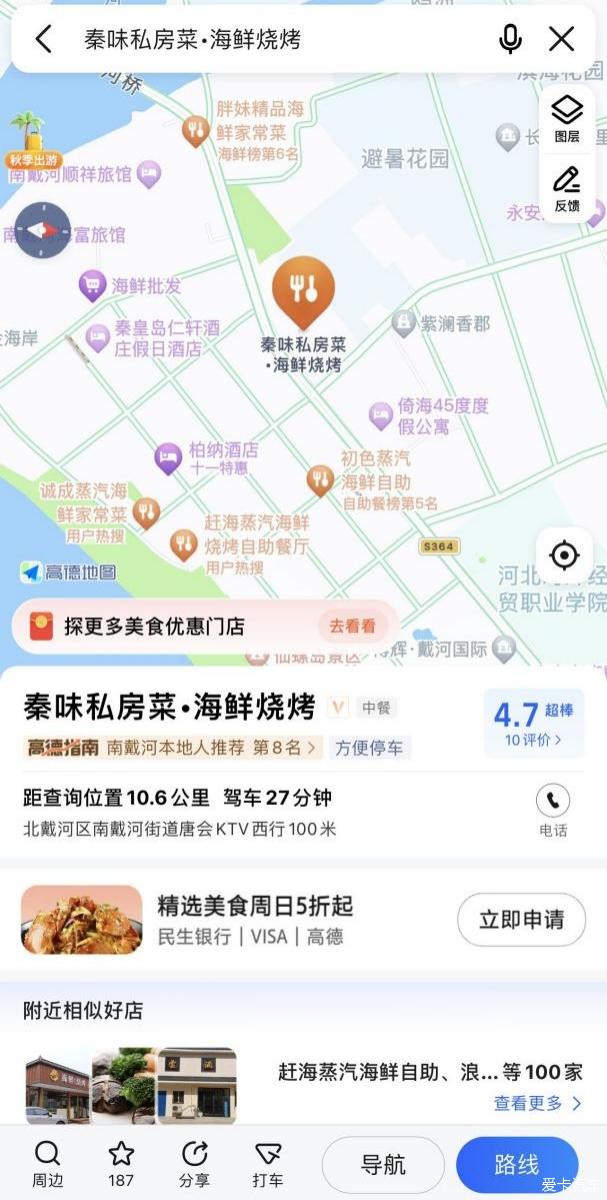
Task: Call the restaurant via 电话
Action: pos(553,809)
